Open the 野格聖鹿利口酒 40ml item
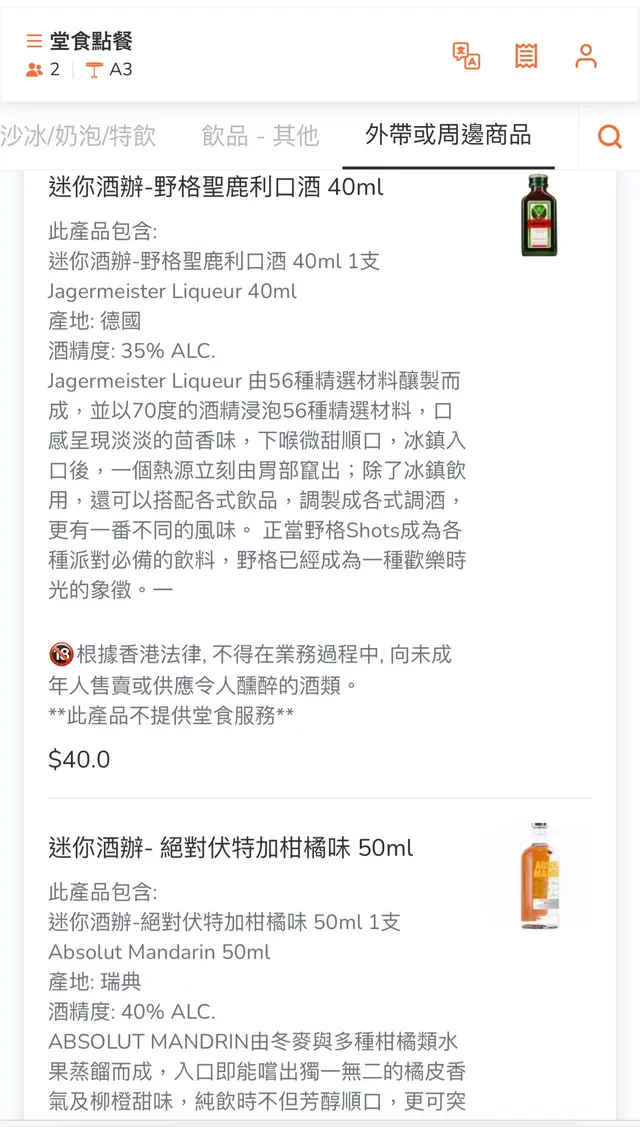Screen dimensions: 640x1127 [x=216, y=187]
